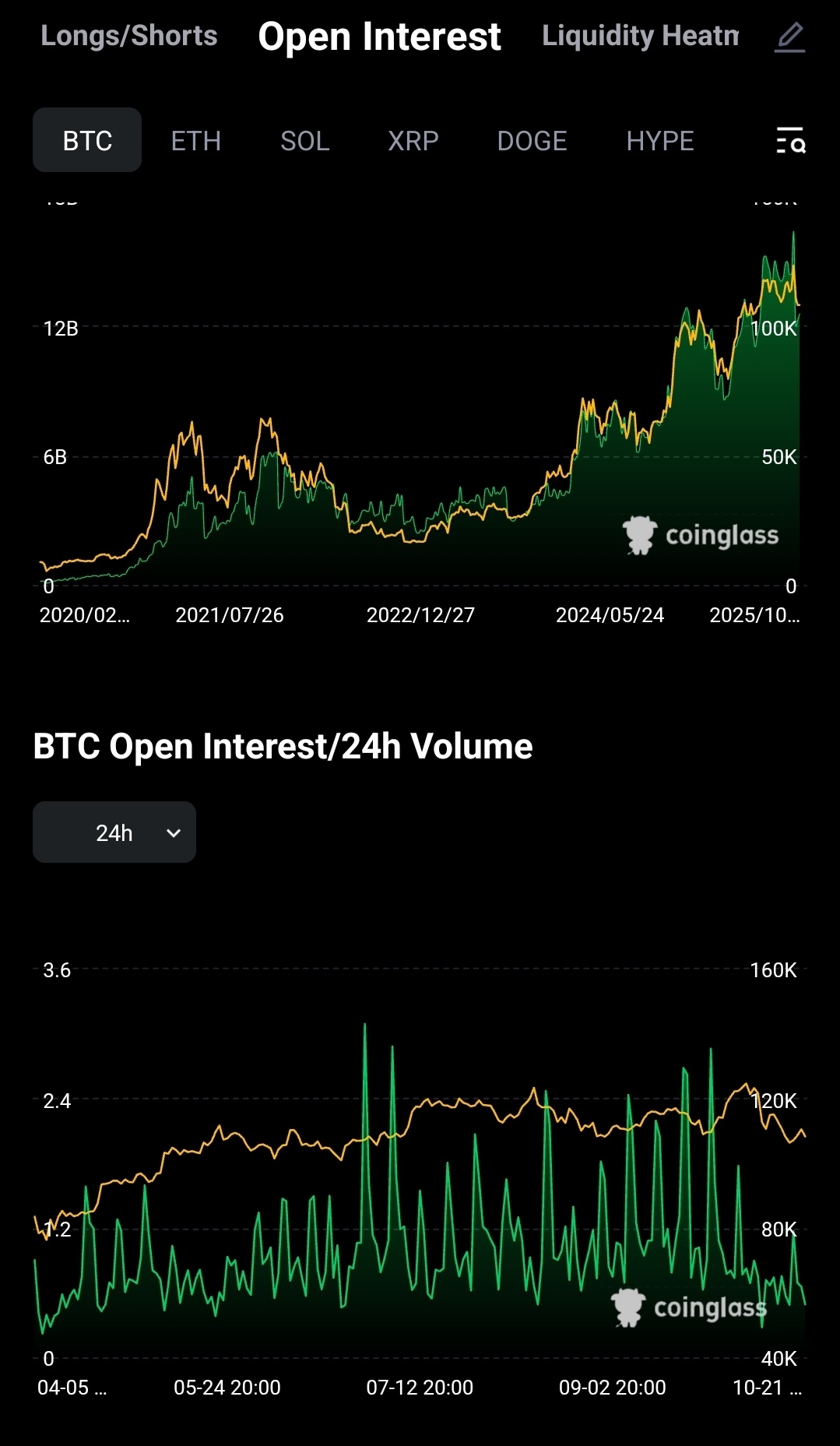Choose the DOGE coin chip
Image resolution: width=840 pixels, height=1446 pixels.
pyautogui.click(x=532, y=141)
